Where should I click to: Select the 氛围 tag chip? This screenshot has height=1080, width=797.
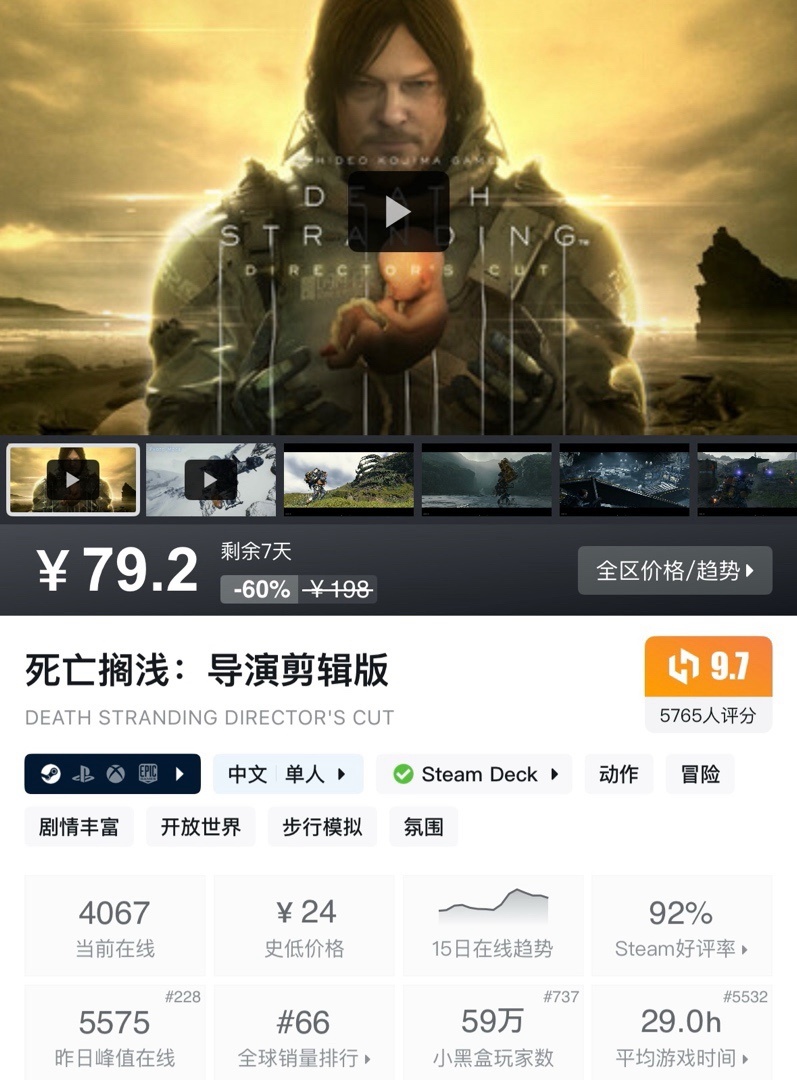coord(423,827)
